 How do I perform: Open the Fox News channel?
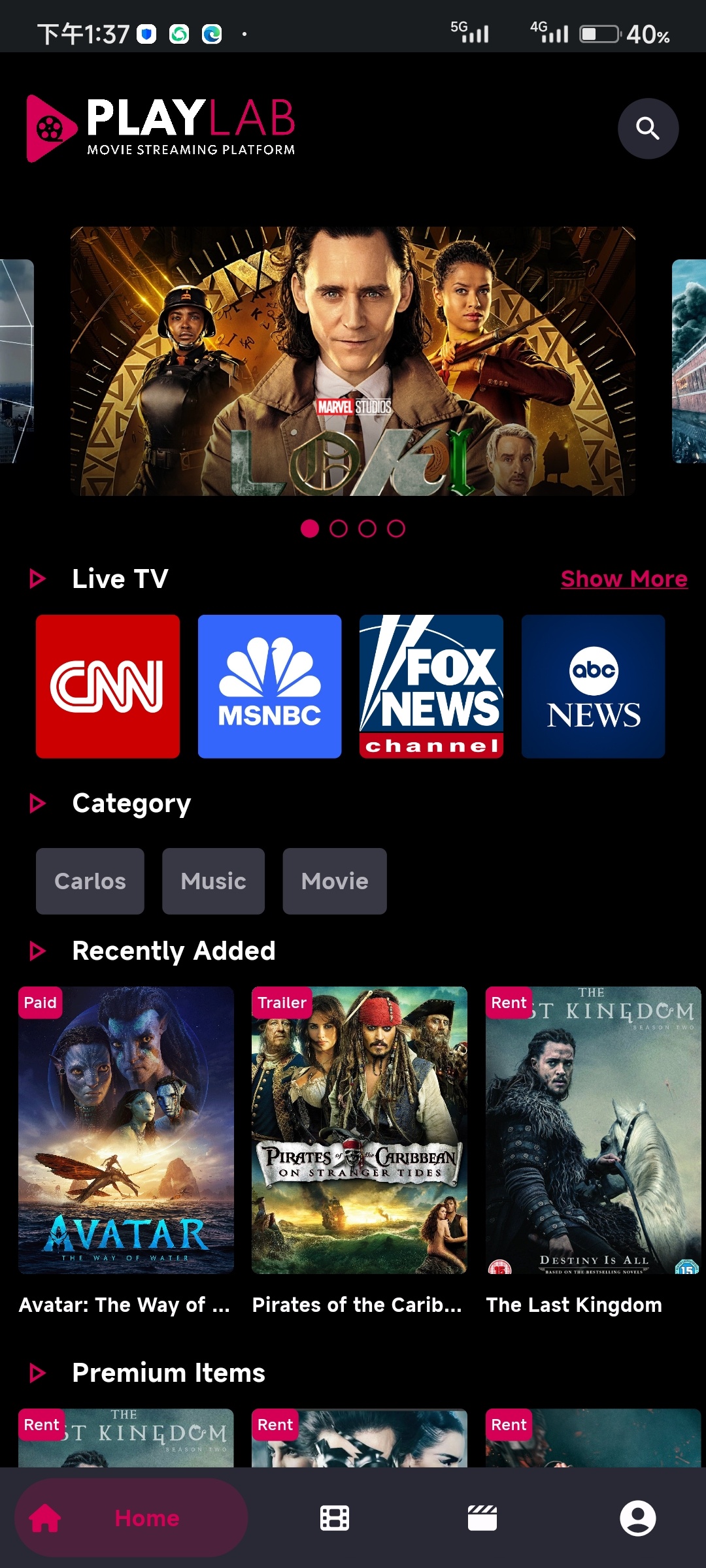click(431, 686)
